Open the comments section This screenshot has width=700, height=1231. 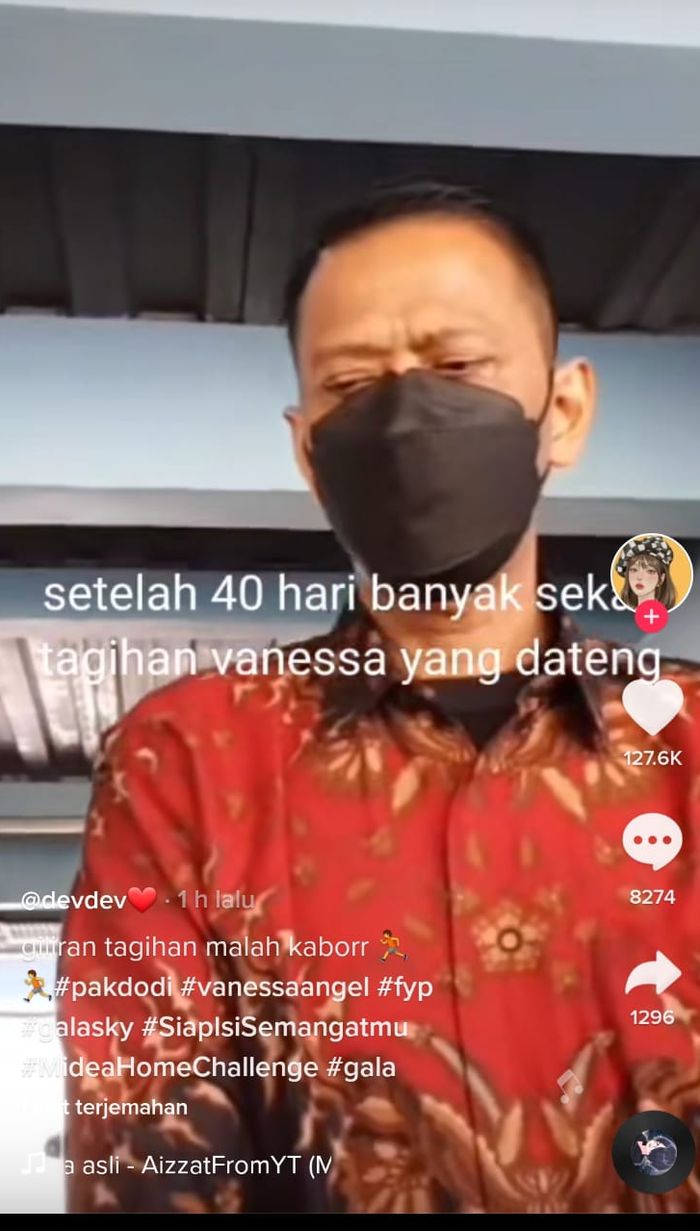[x=652, y=842]
